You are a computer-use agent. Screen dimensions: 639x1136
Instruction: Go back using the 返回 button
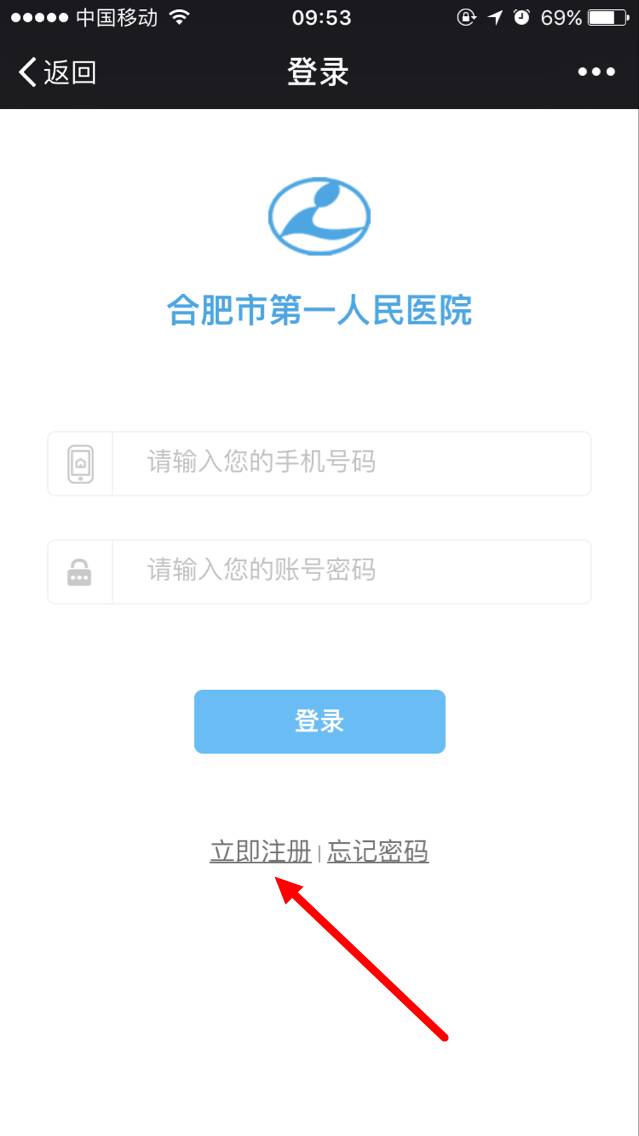(x=58, y=72)
